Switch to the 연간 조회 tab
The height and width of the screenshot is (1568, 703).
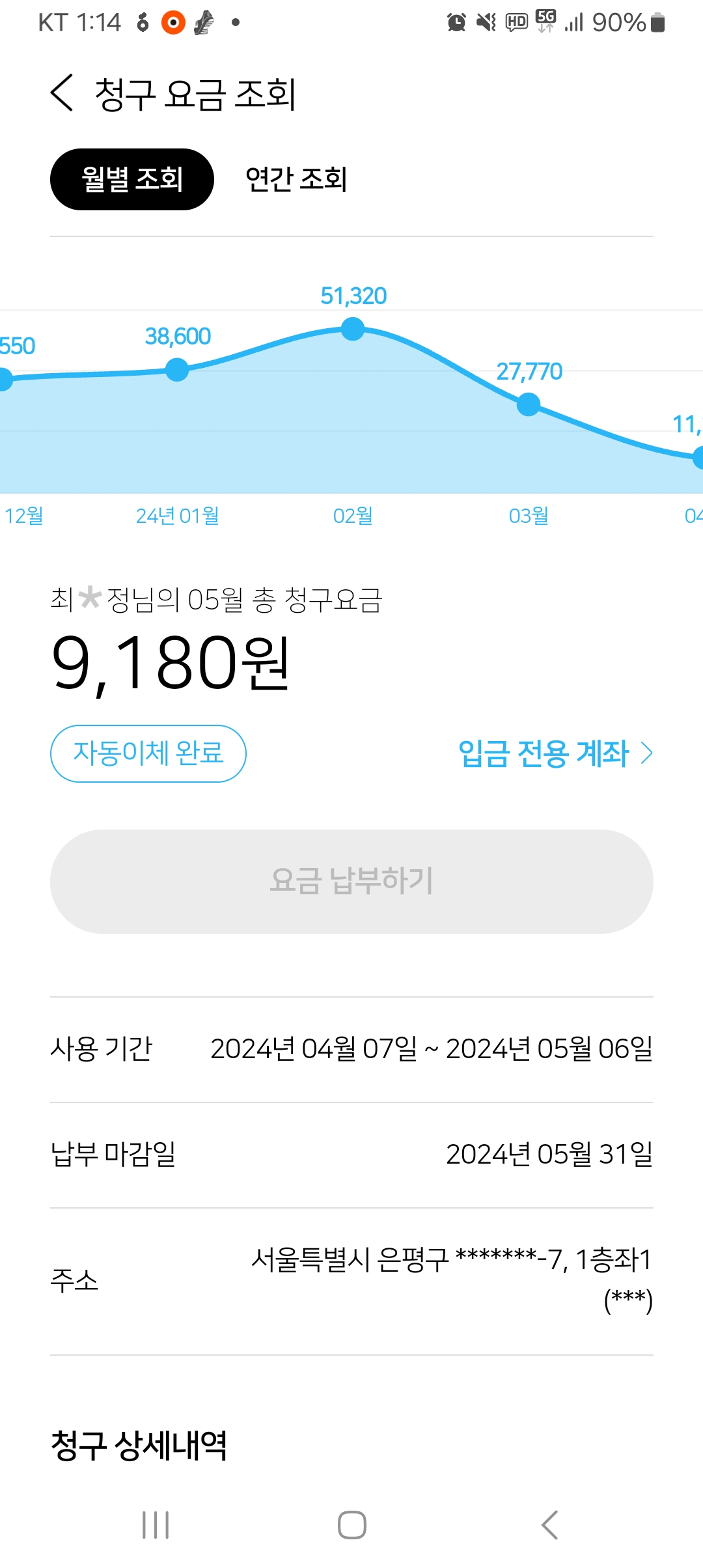point(296,180)
